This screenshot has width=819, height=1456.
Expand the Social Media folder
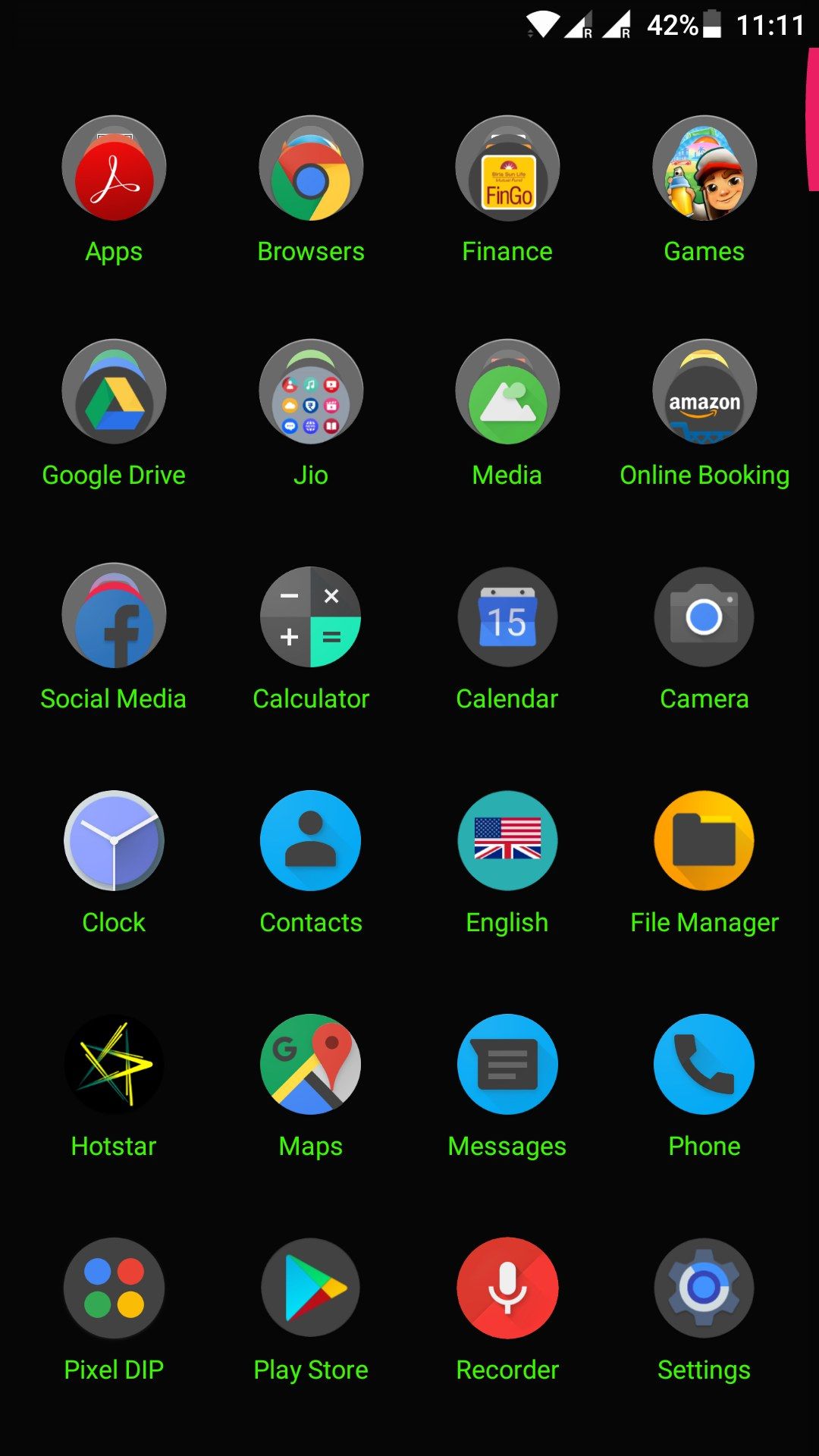[x=114, y=617]
